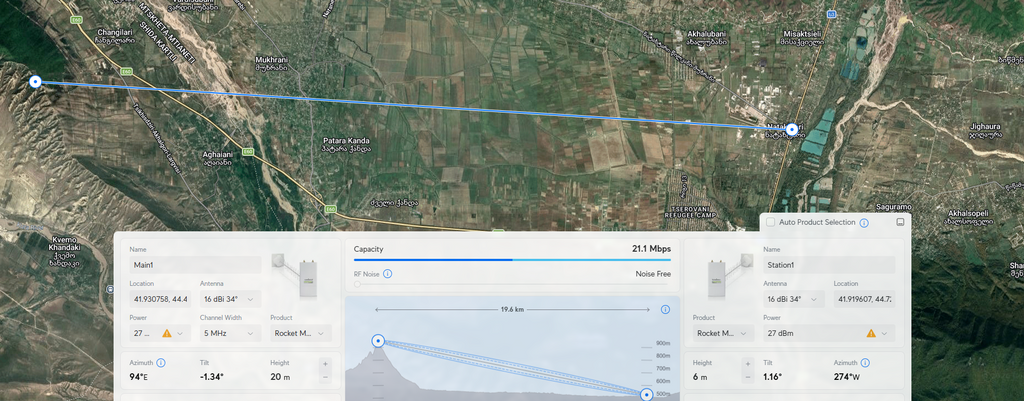Show info for Auto Product Selection
Screen dimensions: 1024x401
pyautogui.click(x=863, y=222)
